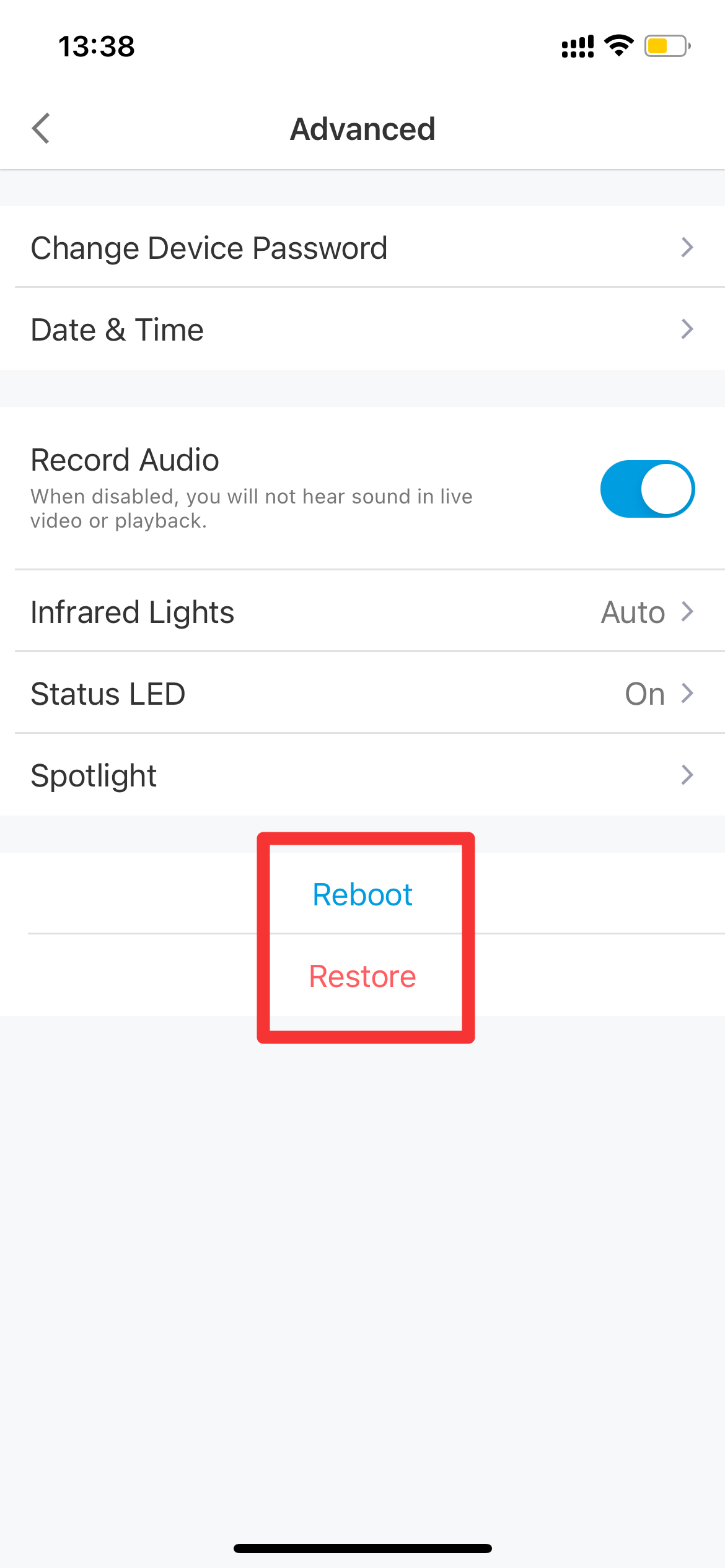Tap Restore to reset the device
This screenshot has height=1568, width=725.
362,976
